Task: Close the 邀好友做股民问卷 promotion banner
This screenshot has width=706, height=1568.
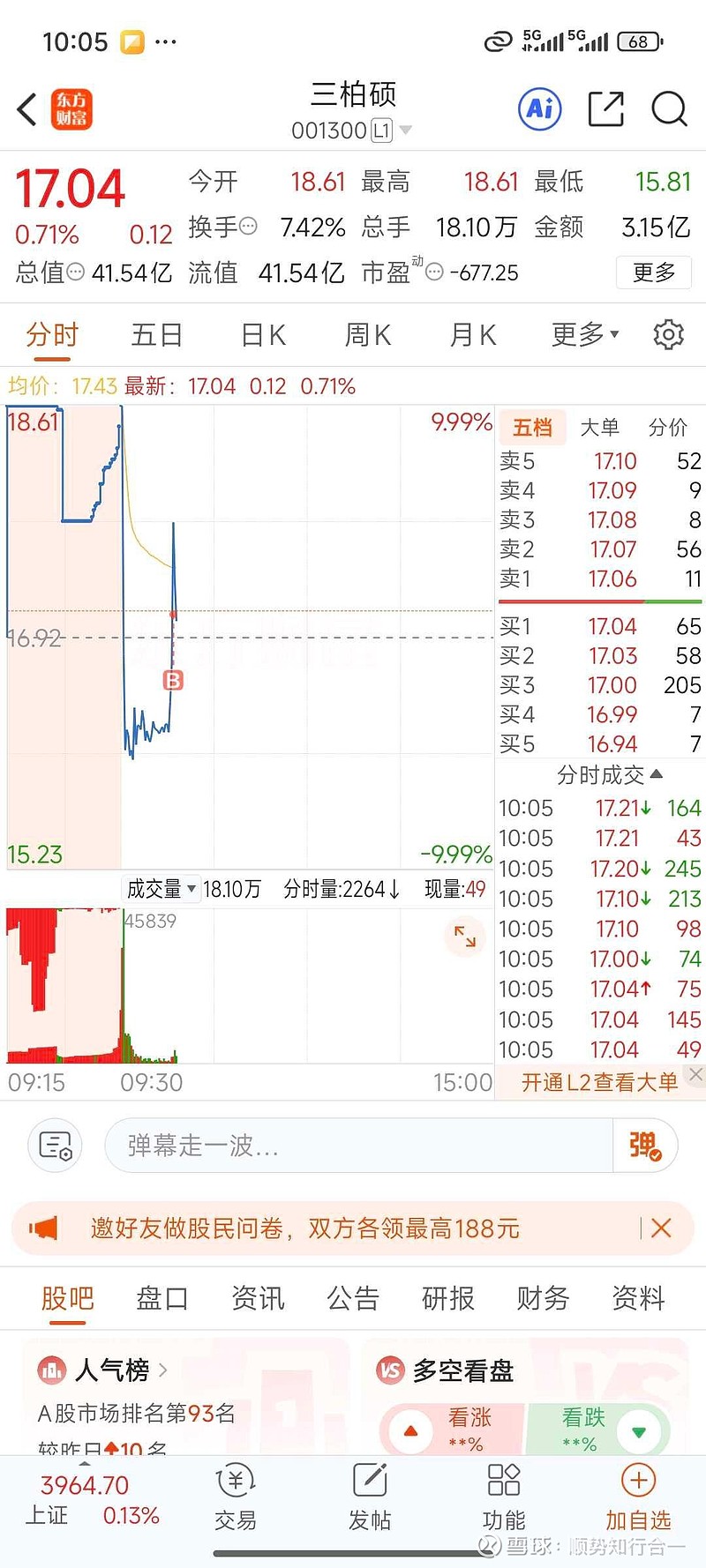Action: tap(661, 1228)
